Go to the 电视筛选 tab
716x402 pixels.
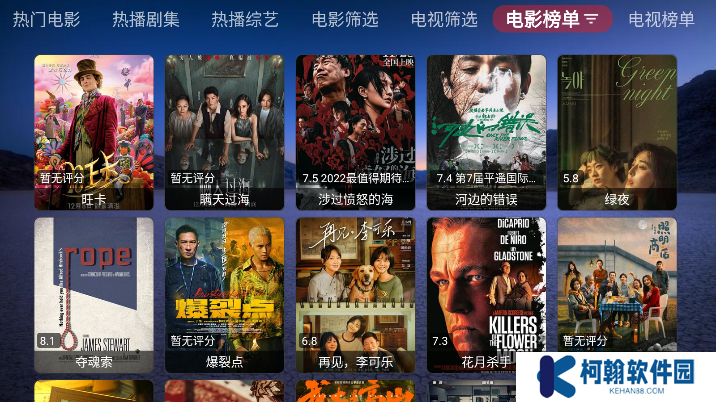444,19
